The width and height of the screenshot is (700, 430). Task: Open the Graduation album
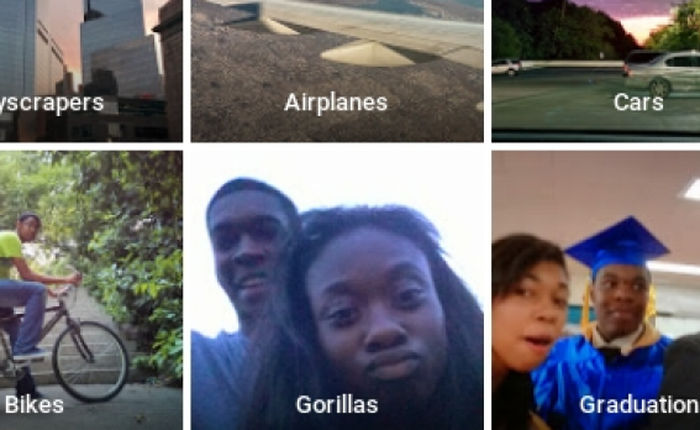[596, 290]
